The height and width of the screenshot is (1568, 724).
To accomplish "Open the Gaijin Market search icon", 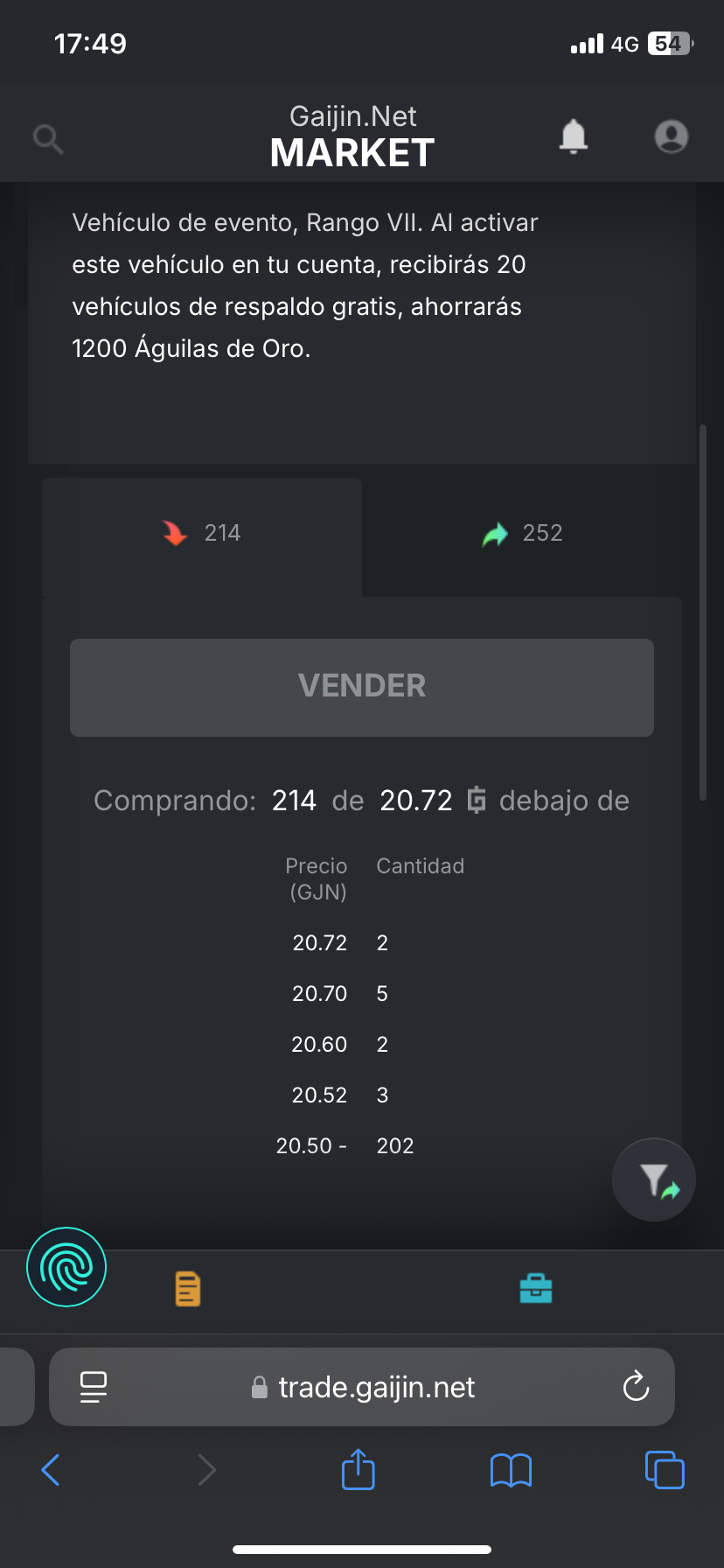I will [48, 138].
